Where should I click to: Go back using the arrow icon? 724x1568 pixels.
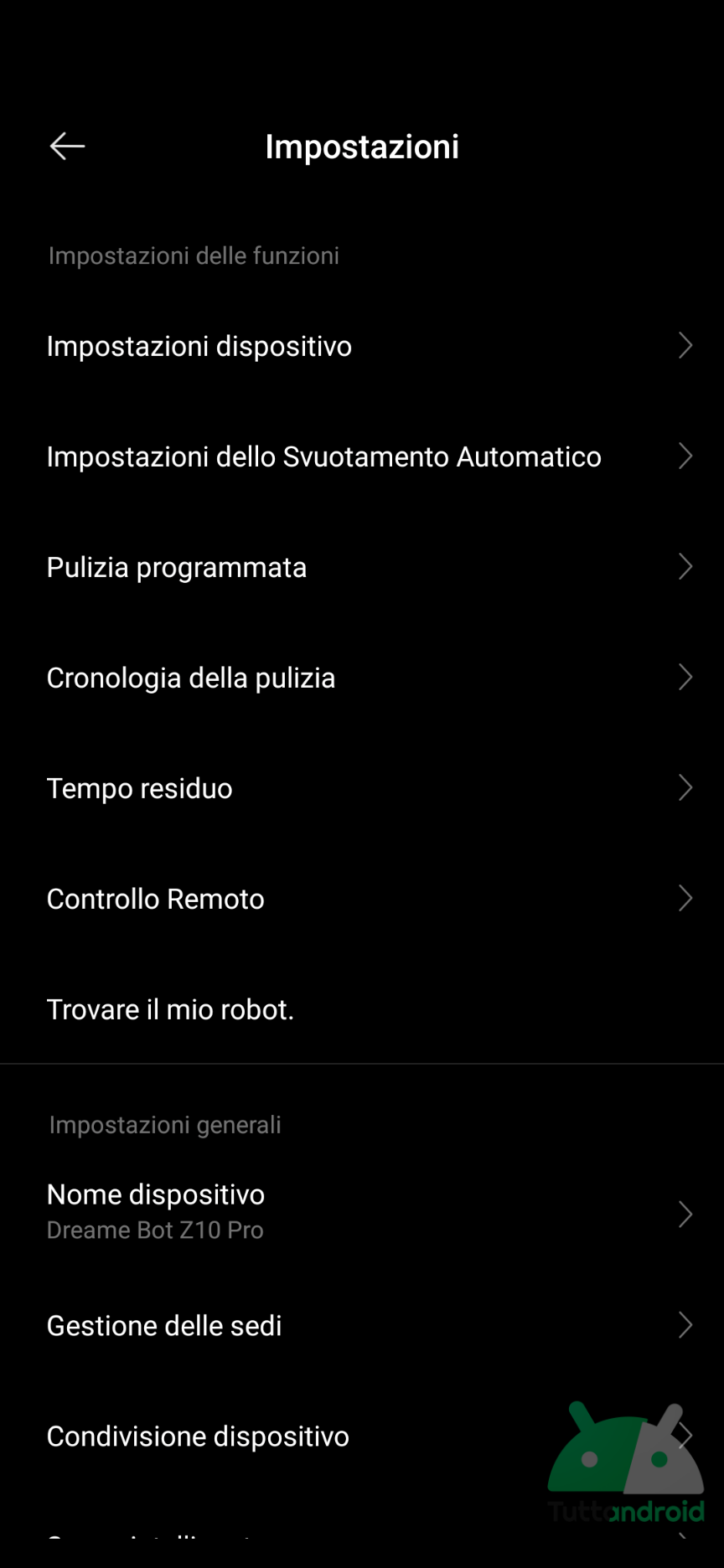(x=67, y=147)
